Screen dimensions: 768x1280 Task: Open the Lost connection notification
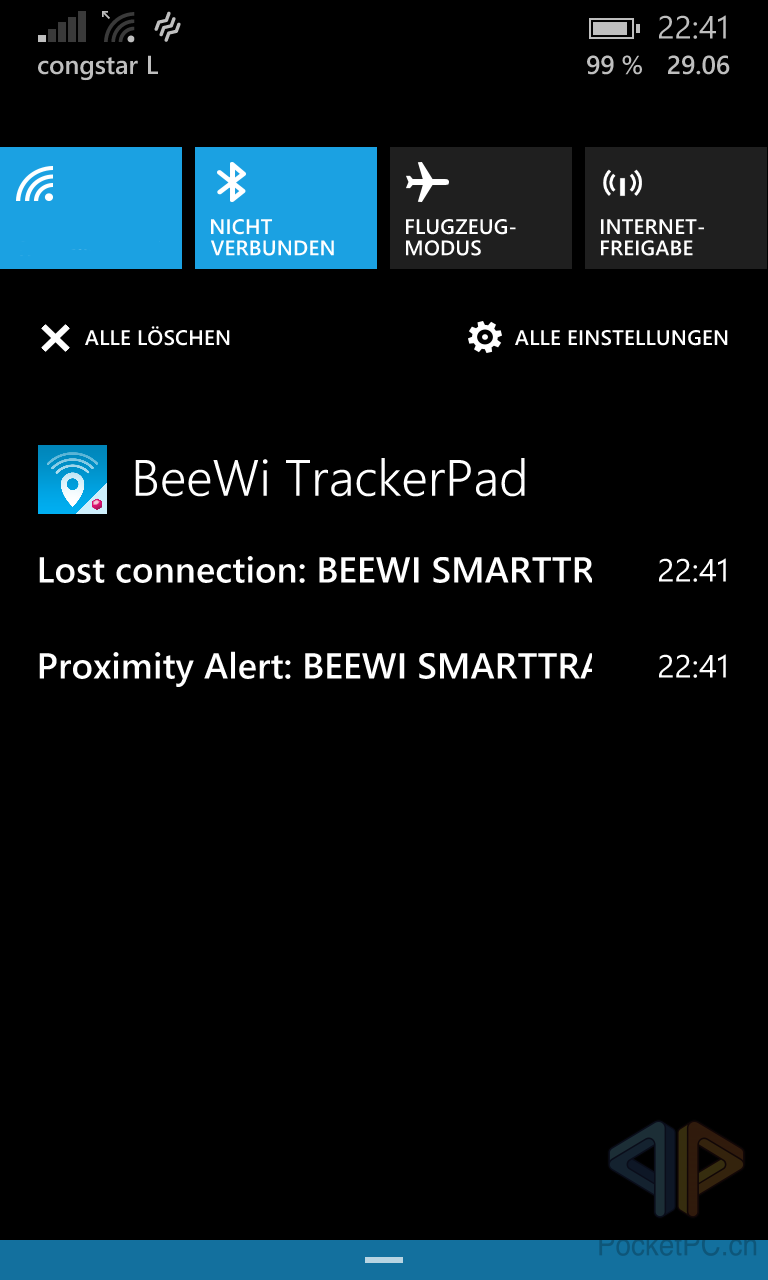pos(384,571)
